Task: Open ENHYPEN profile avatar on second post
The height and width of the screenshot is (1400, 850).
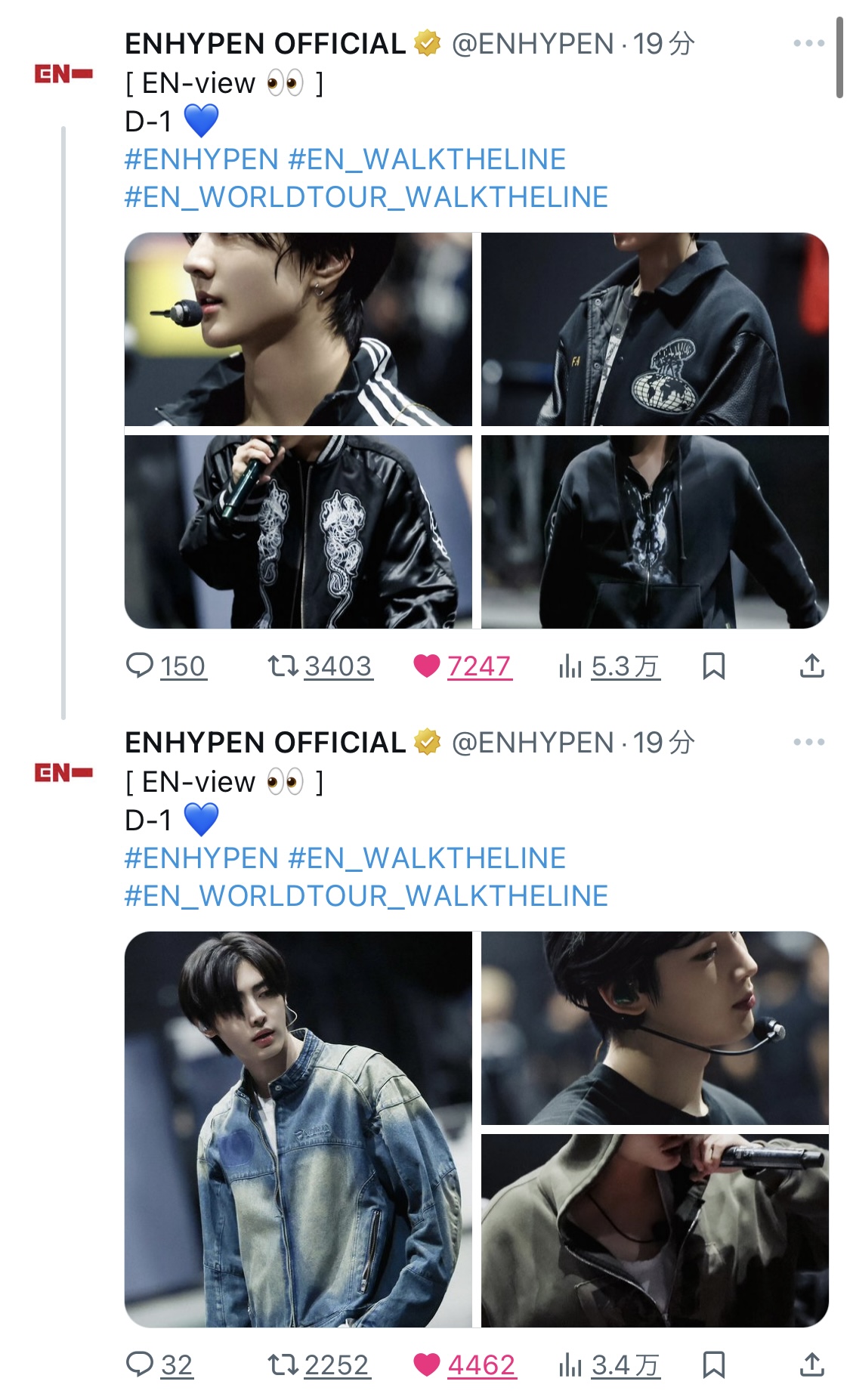Action: [63, 773]
